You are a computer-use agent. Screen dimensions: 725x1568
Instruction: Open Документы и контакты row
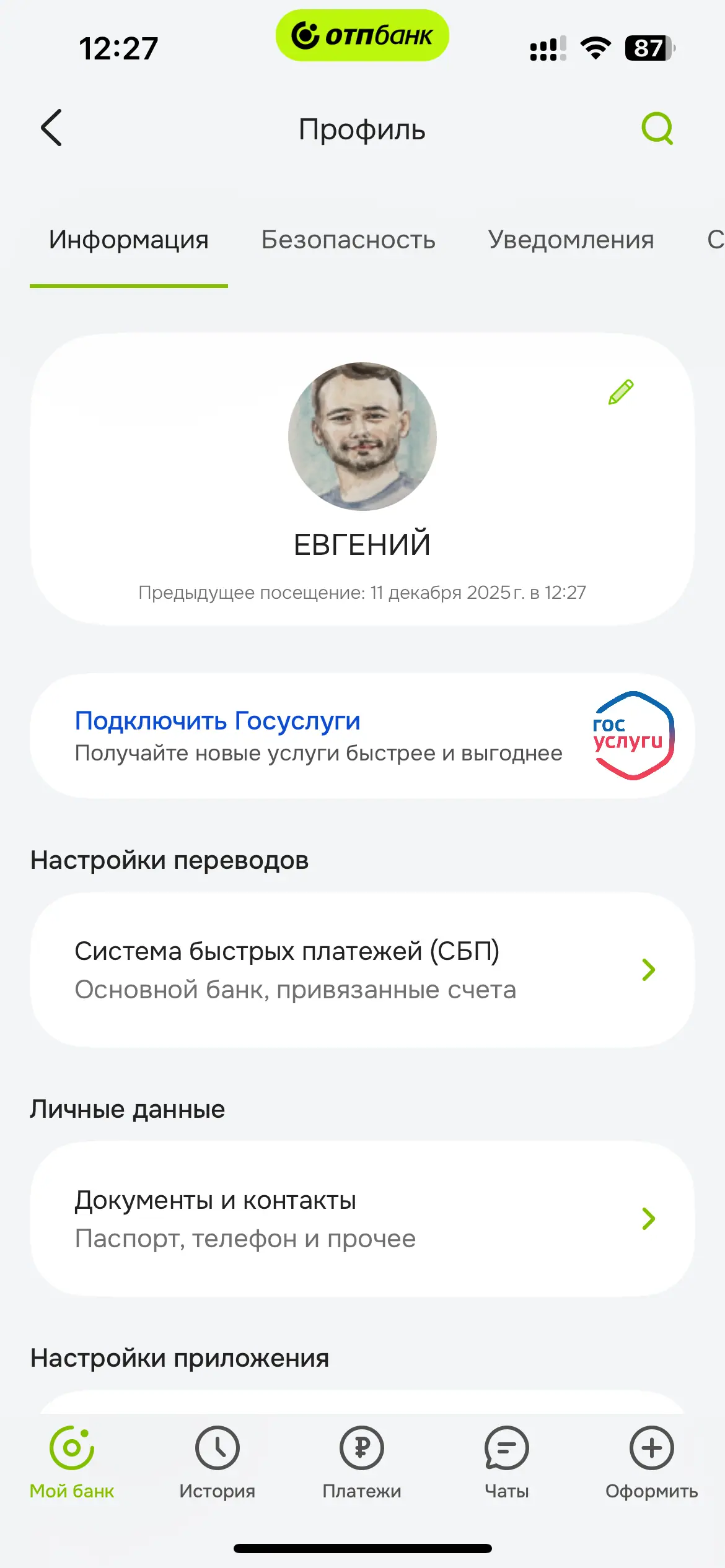pyautogui.click(x=362, y=1219)
